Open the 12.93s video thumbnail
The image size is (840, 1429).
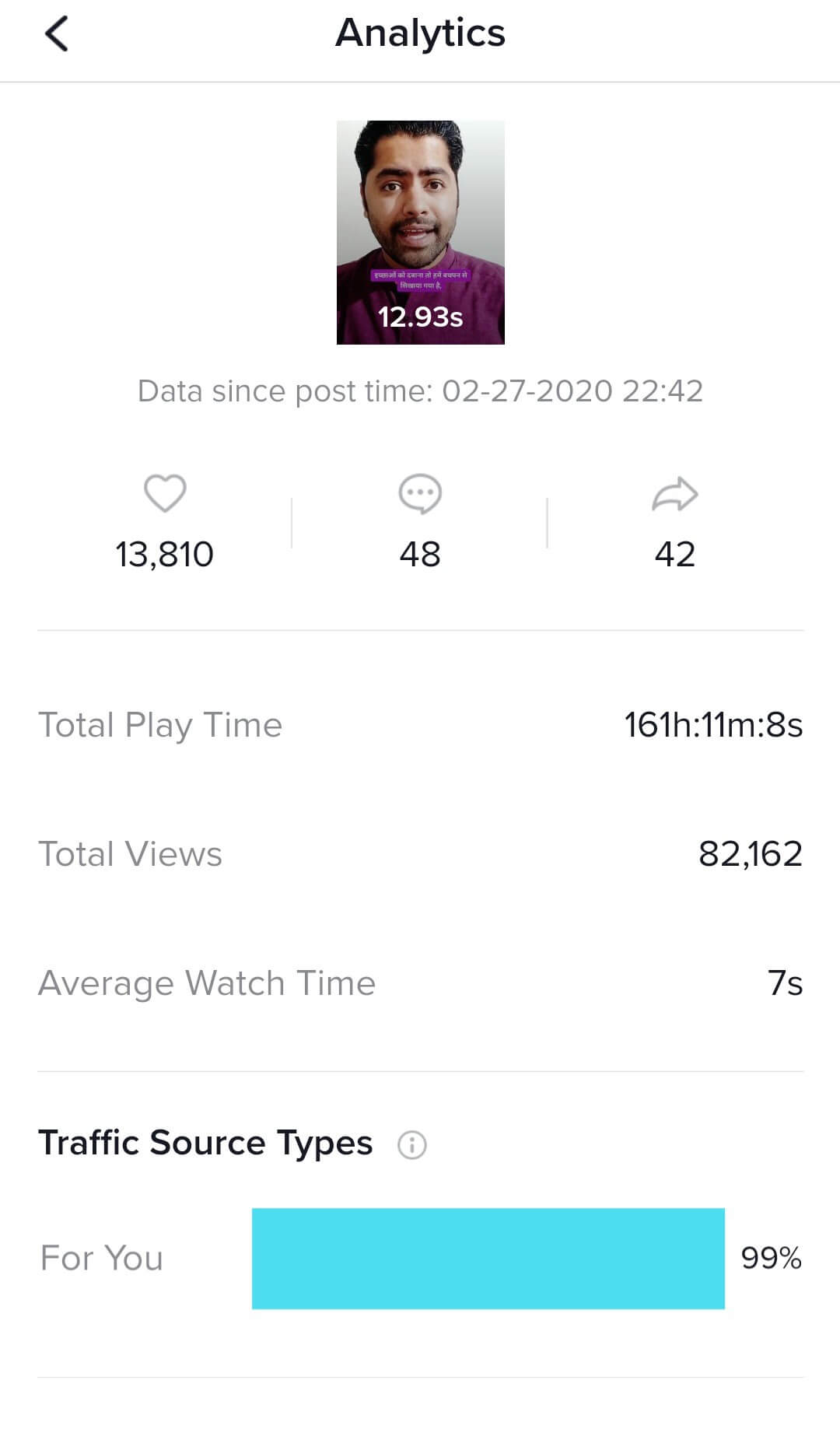[x=420, y=232]
